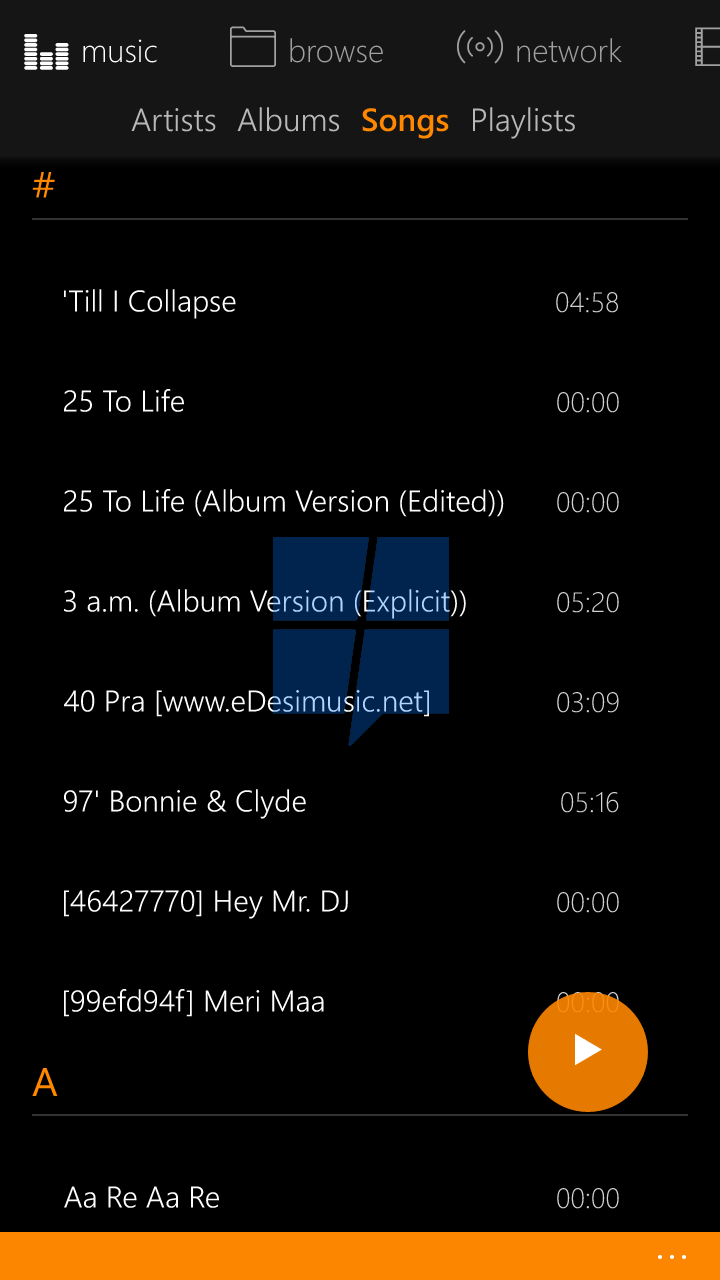Open the # letter jump header
The height and width of the screenshot is (1280, 720).
(x=43, y=185)
